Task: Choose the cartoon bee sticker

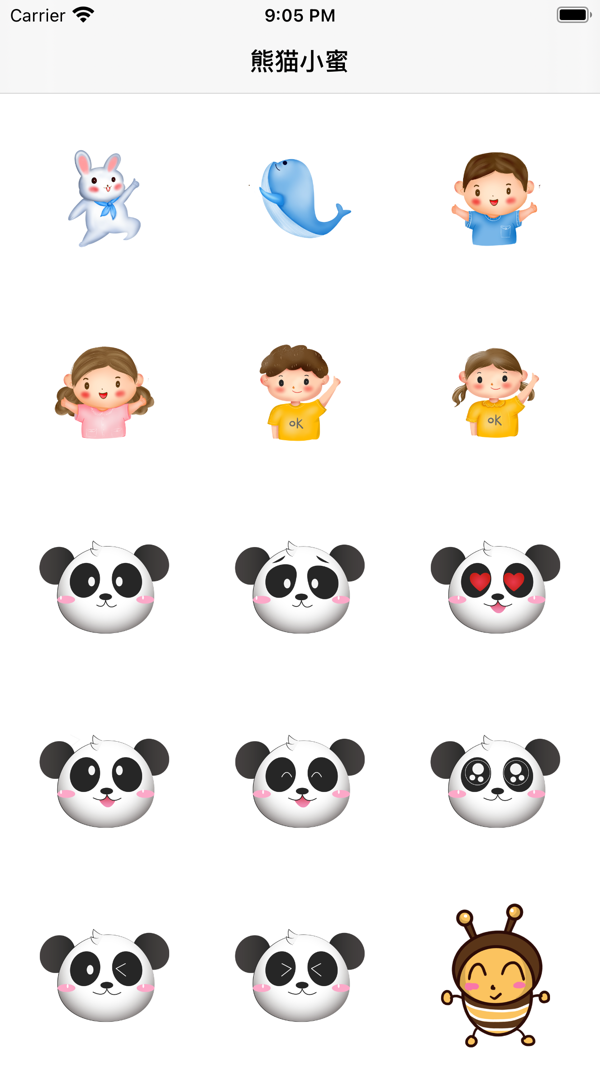Action: pyautogui.click(x=495, y=977)
